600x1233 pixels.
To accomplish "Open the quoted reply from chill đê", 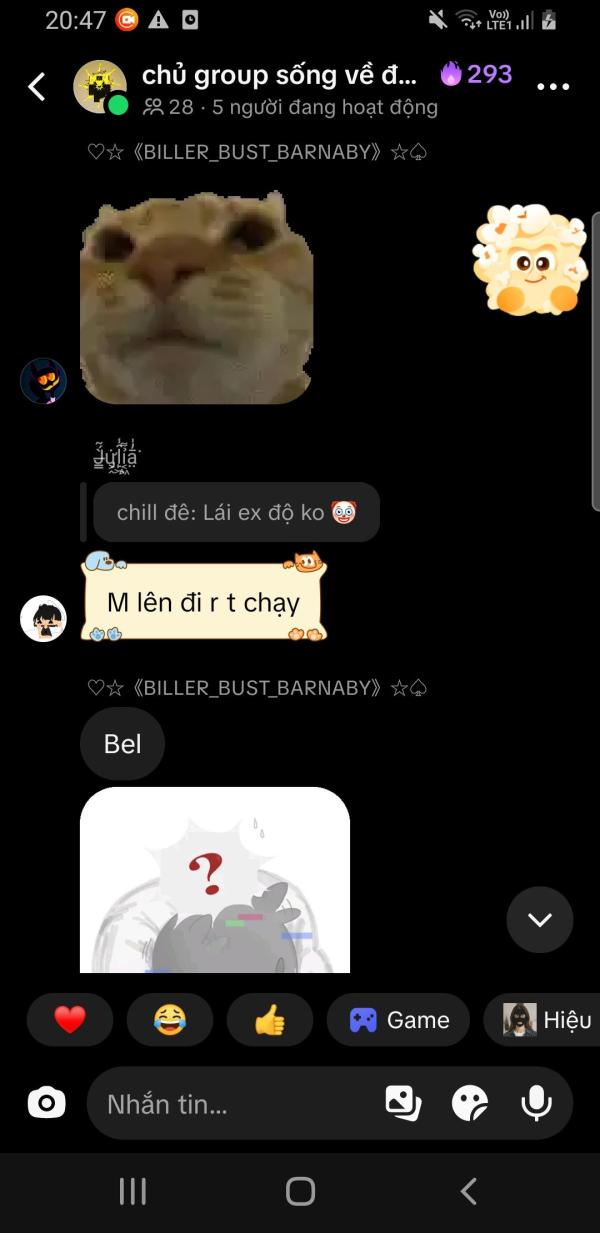I will [236, 512].
